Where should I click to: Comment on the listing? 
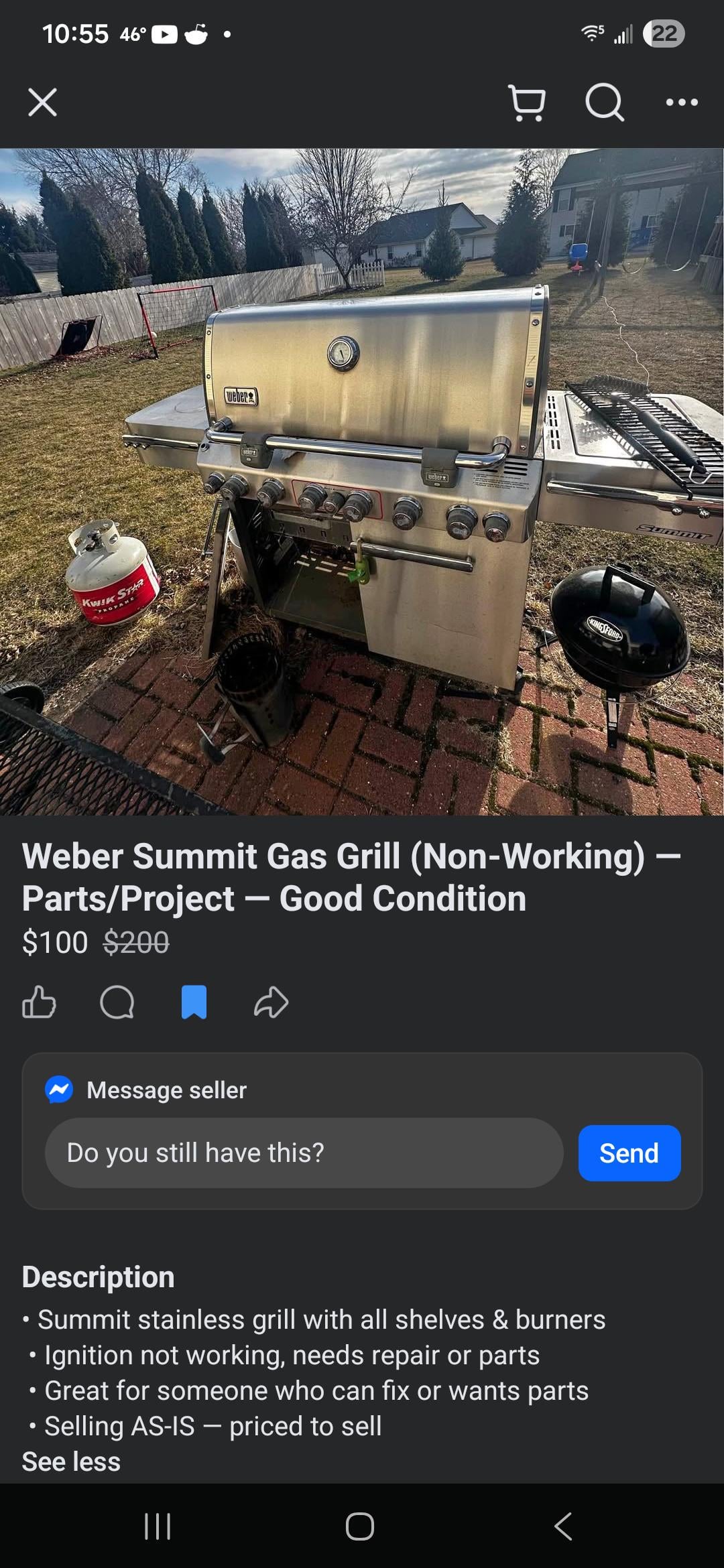pos(117,1002)
